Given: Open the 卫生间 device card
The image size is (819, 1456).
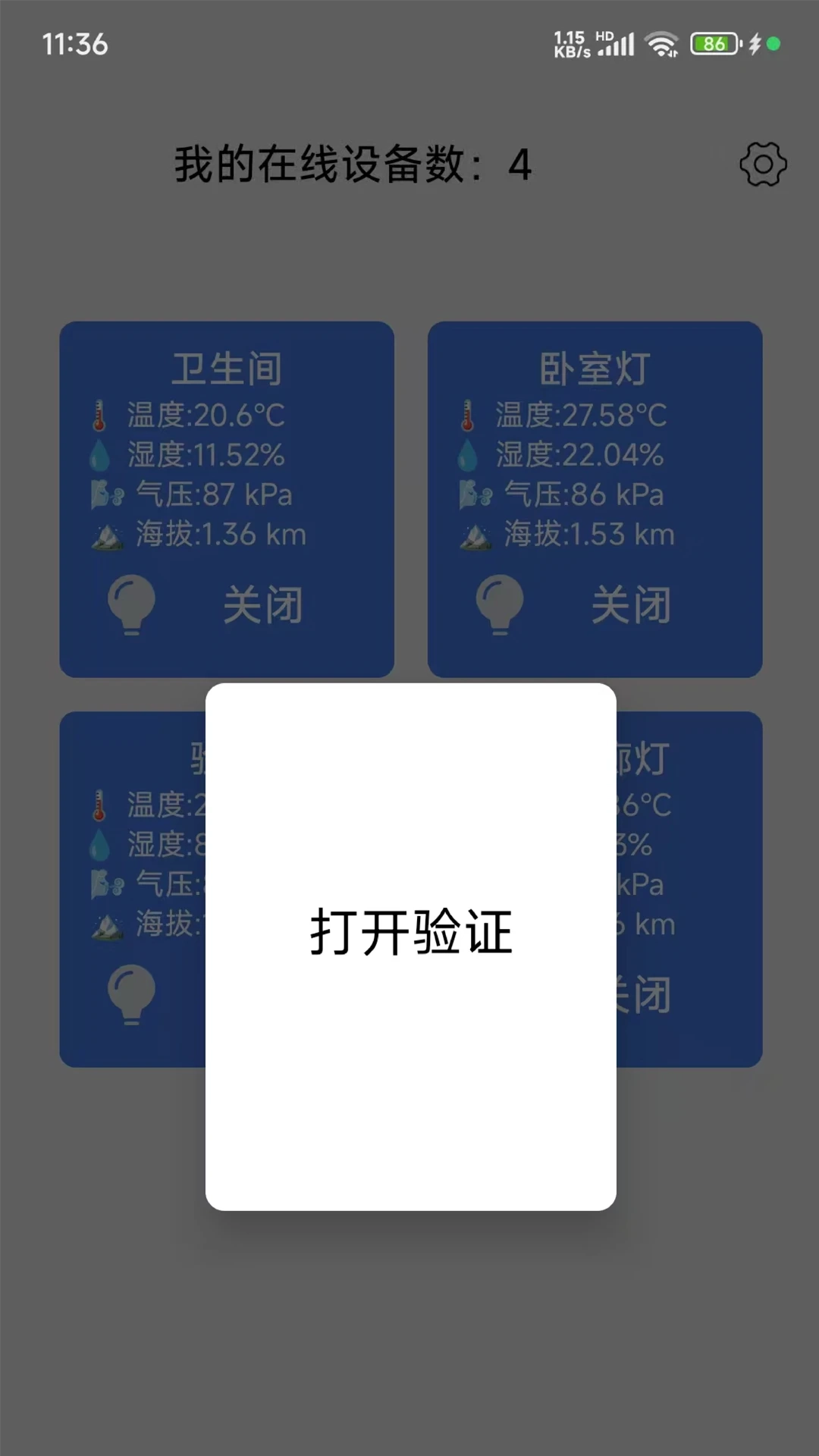Looking at the screenshot, I should 226,369.
